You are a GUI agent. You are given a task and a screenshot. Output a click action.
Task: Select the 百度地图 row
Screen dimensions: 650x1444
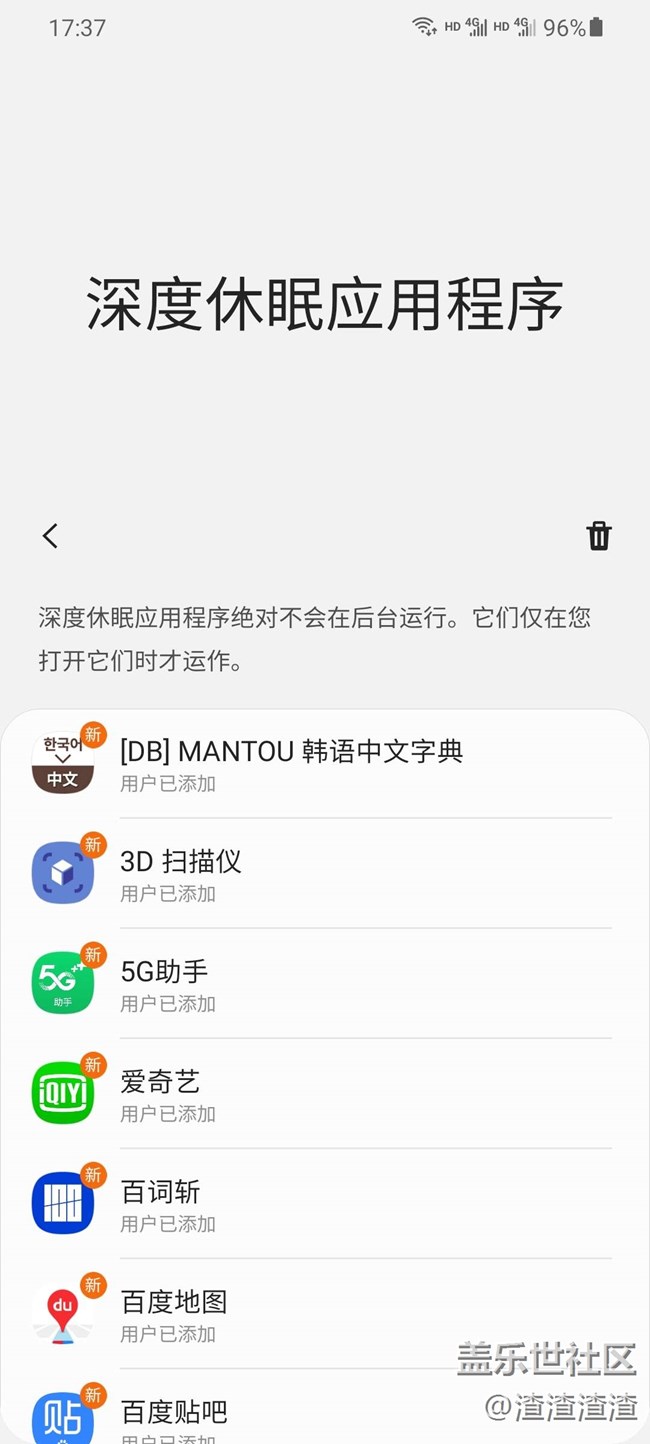click(x=325, y=1313)
